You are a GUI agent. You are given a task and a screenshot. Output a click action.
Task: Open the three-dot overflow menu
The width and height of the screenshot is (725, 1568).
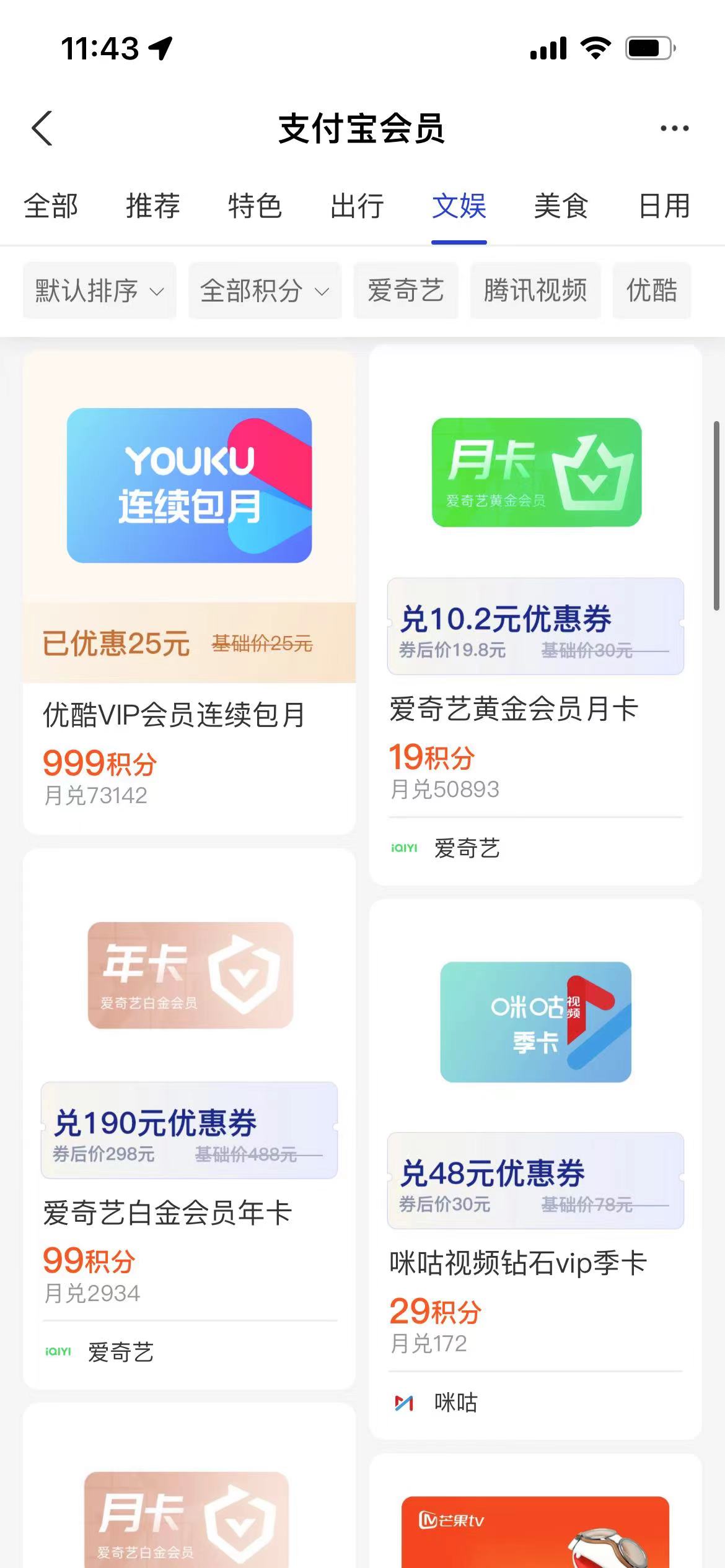674,128
